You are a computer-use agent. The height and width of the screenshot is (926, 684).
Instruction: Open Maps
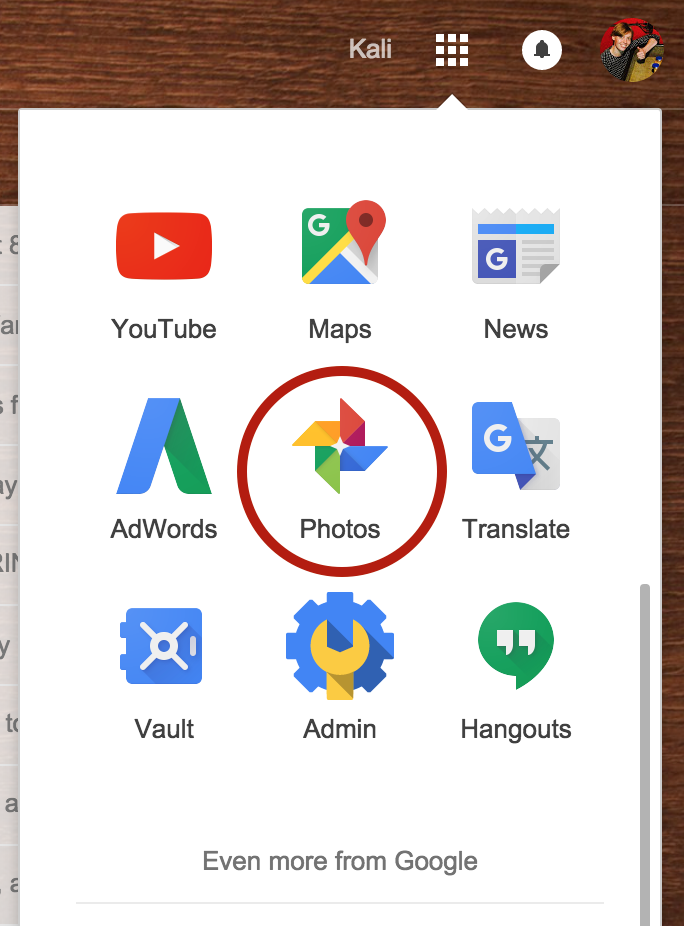[x=340, y=272]
